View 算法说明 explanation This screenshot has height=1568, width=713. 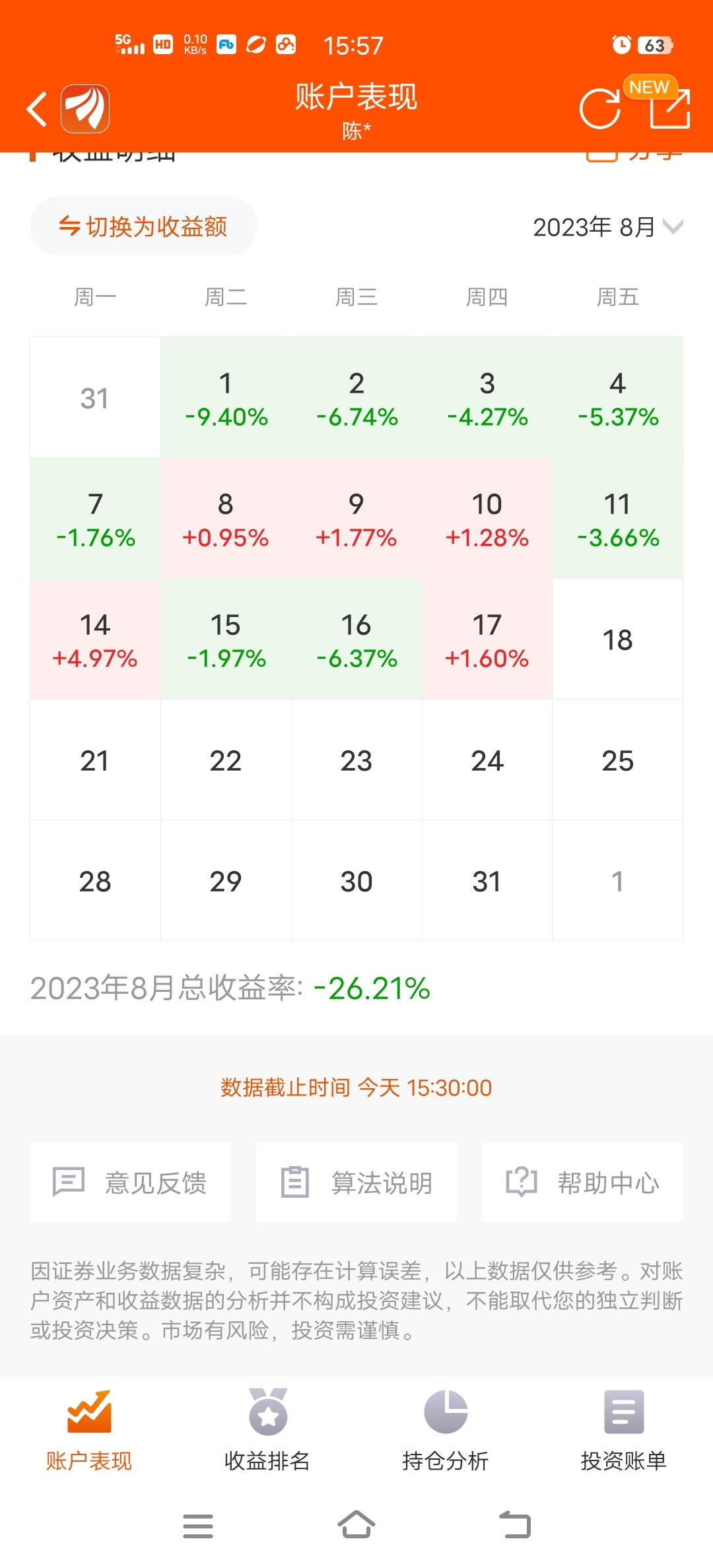(356, 1182)
